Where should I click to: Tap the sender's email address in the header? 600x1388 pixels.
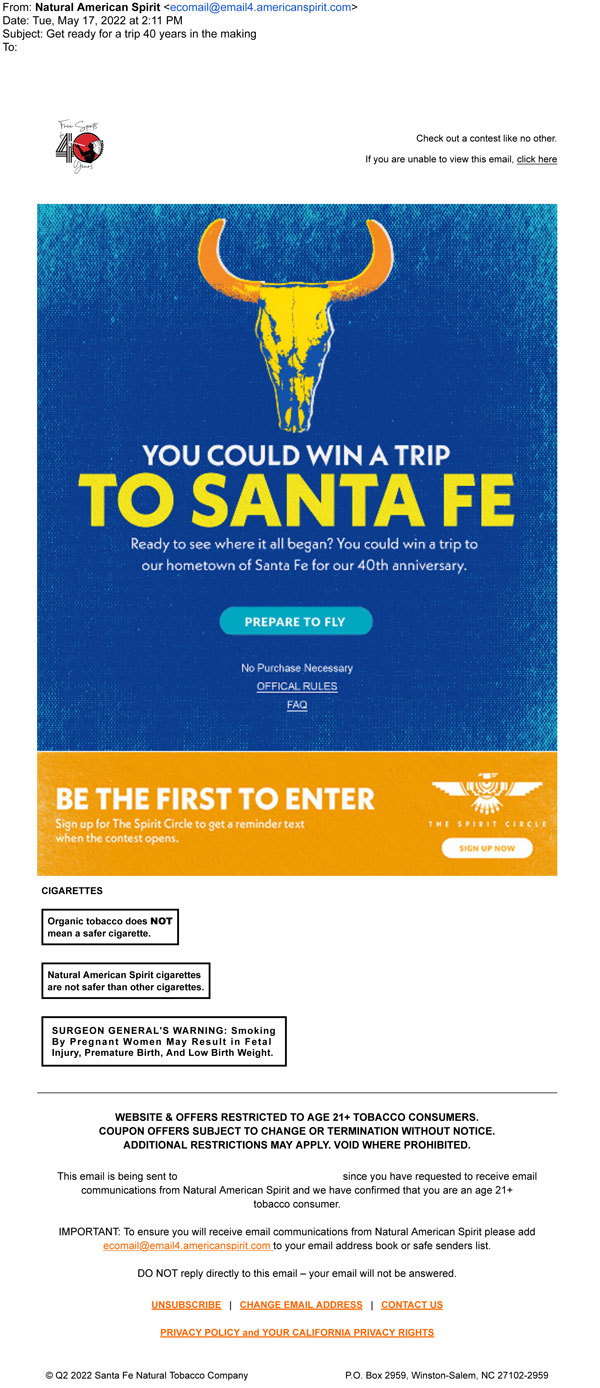point(260,7)
